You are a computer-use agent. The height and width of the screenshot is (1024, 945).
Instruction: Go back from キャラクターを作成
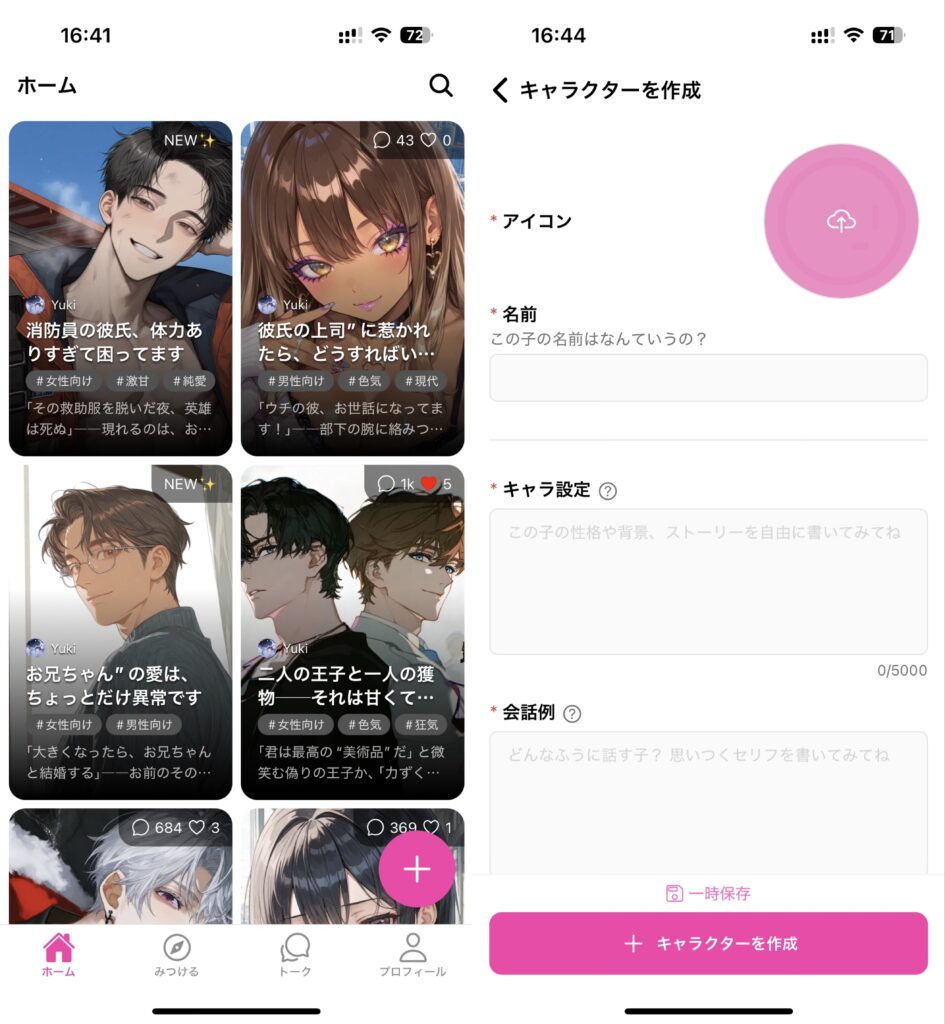(x=501, y=91)
